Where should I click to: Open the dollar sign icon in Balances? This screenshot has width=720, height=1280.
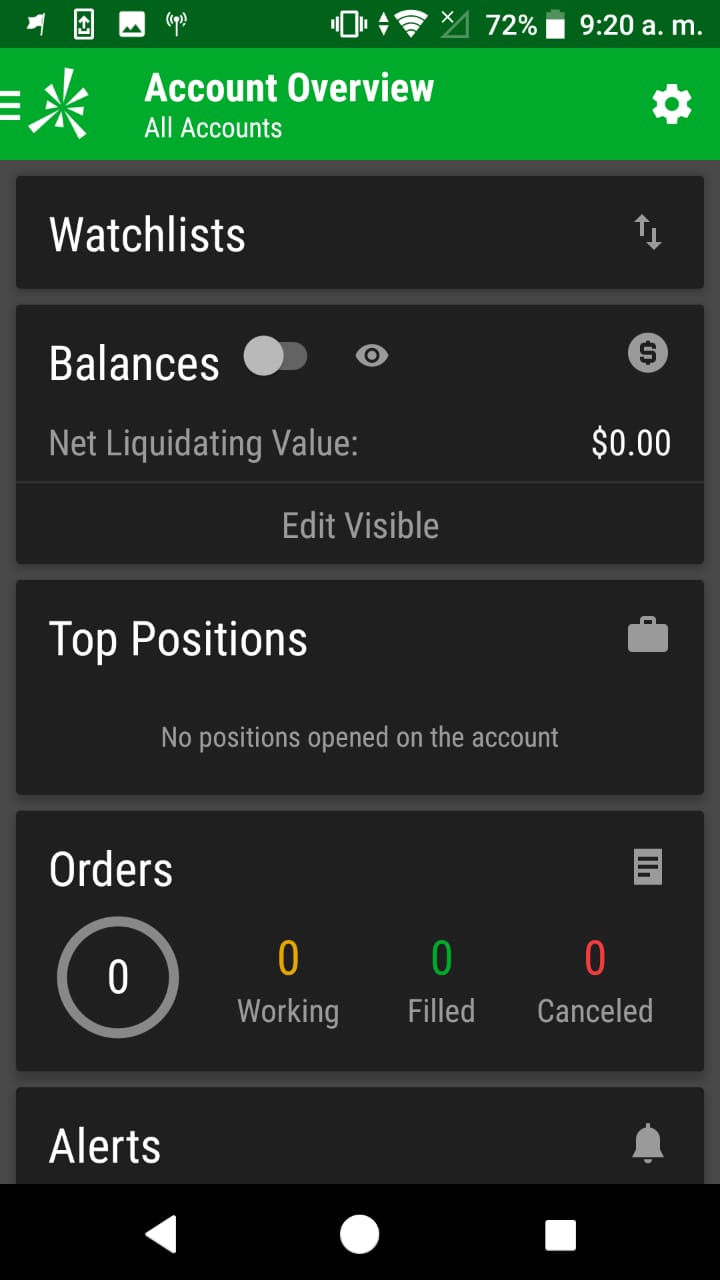tap(648, 353)
